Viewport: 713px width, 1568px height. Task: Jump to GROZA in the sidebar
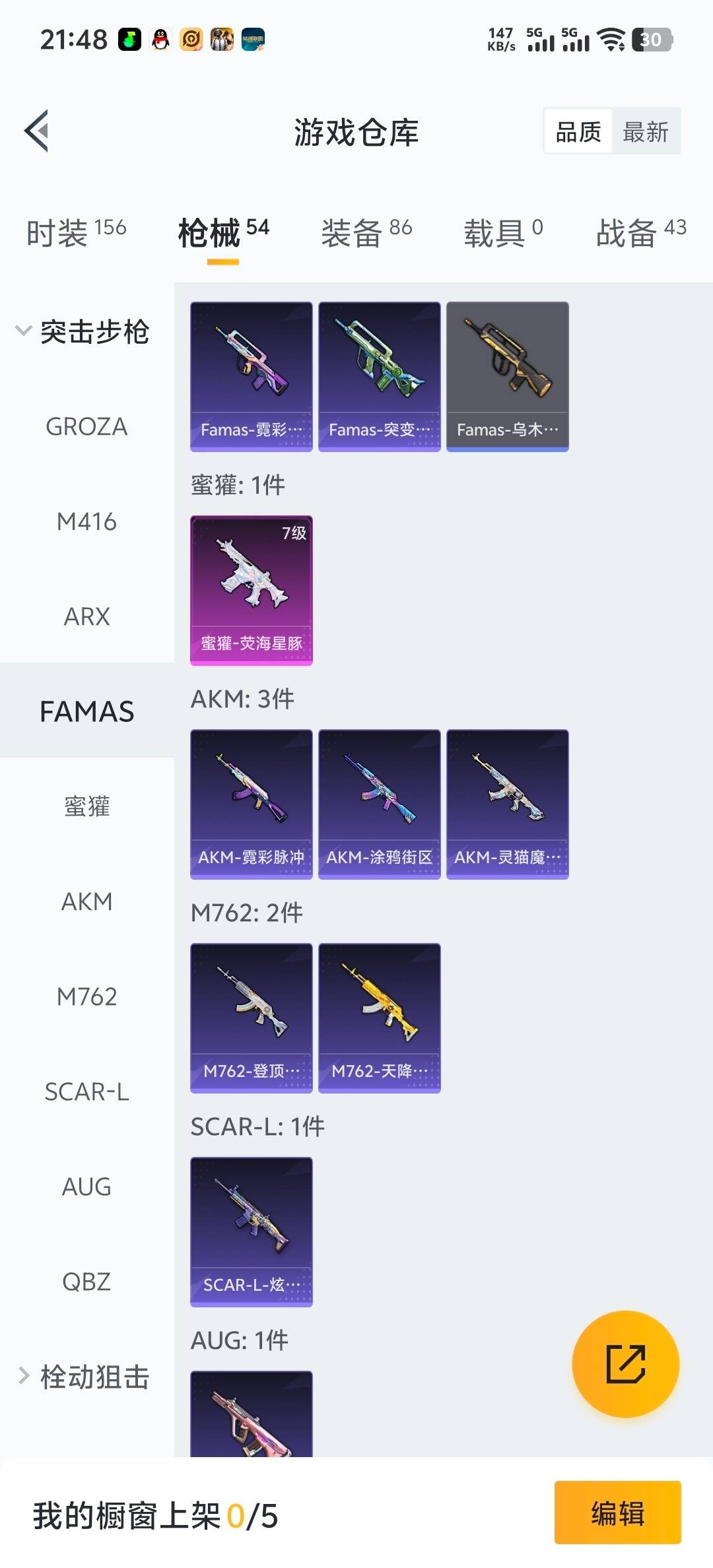tap(86, 427)
